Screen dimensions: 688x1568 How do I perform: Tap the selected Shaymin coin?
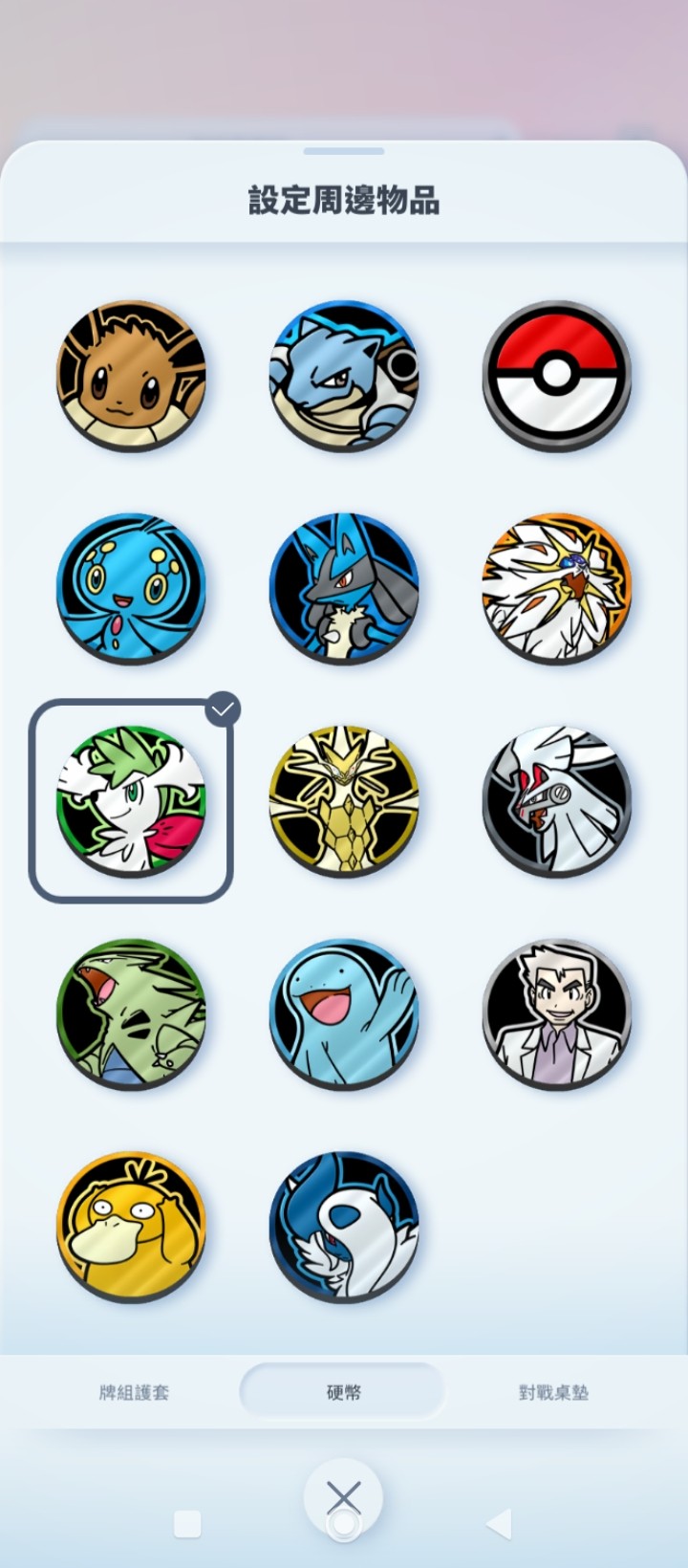pos(131,800)
